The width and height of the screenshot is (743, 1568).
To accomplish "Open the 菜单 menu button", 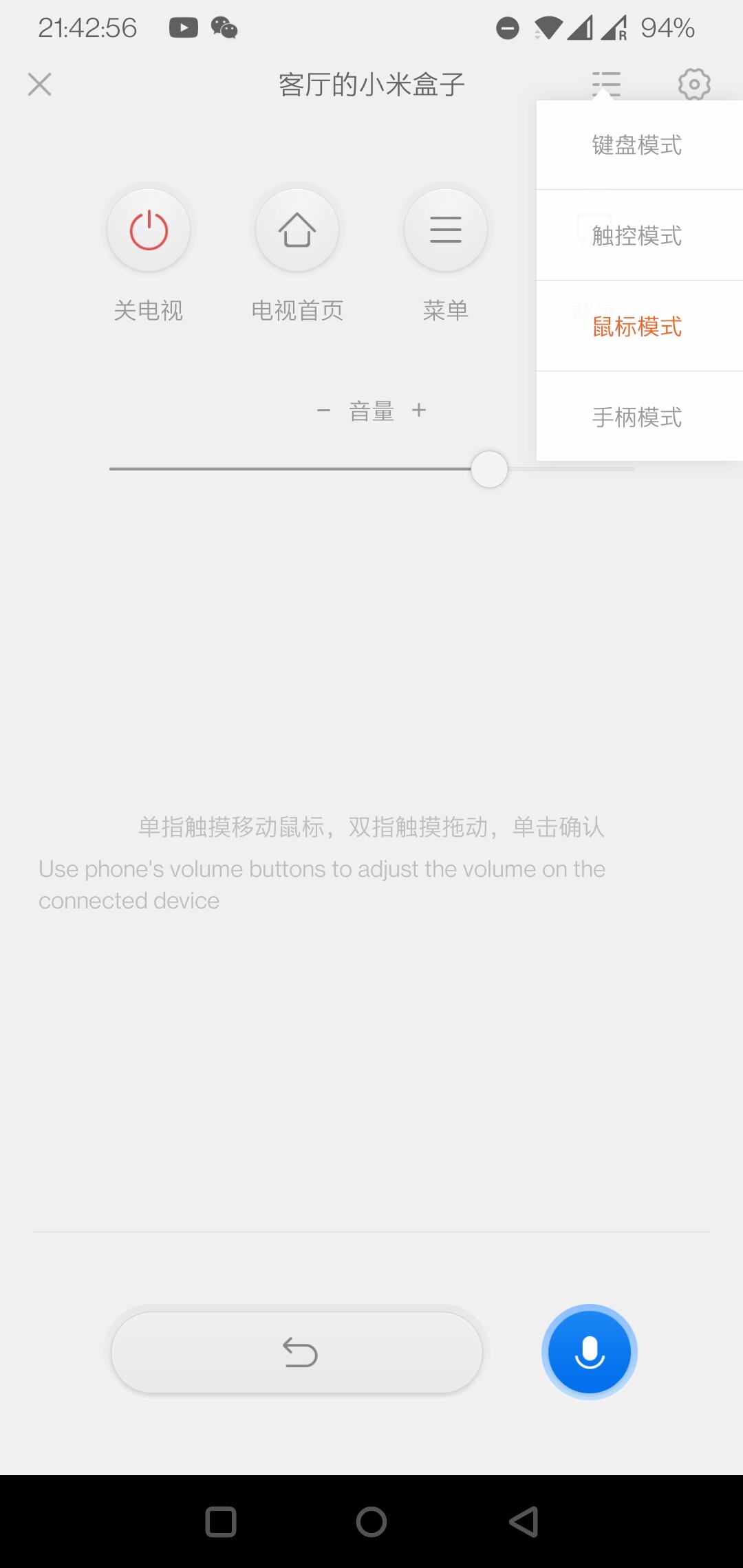I will click(x=446, y=230).
